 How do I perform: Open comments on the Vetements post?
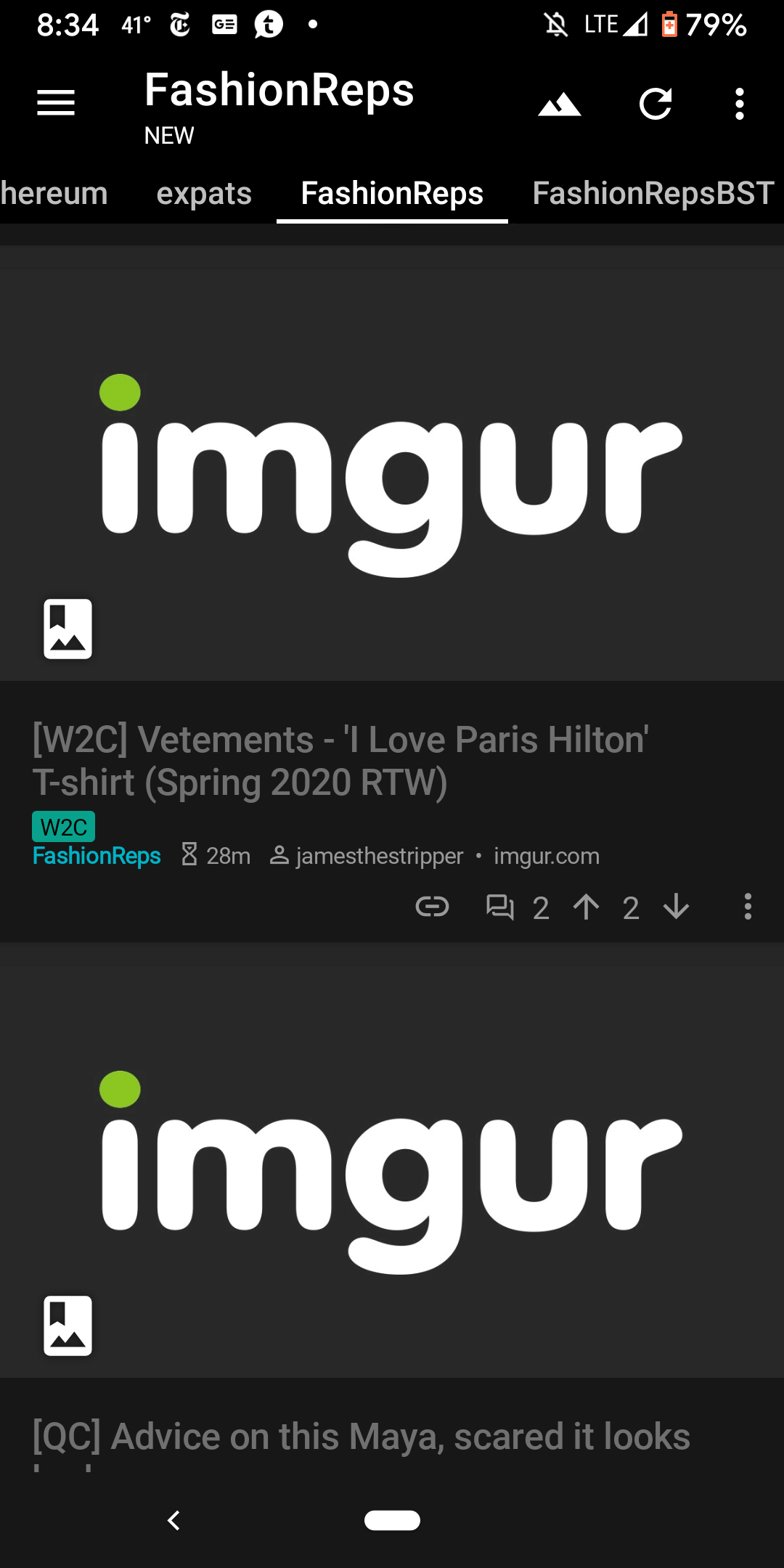500,907
